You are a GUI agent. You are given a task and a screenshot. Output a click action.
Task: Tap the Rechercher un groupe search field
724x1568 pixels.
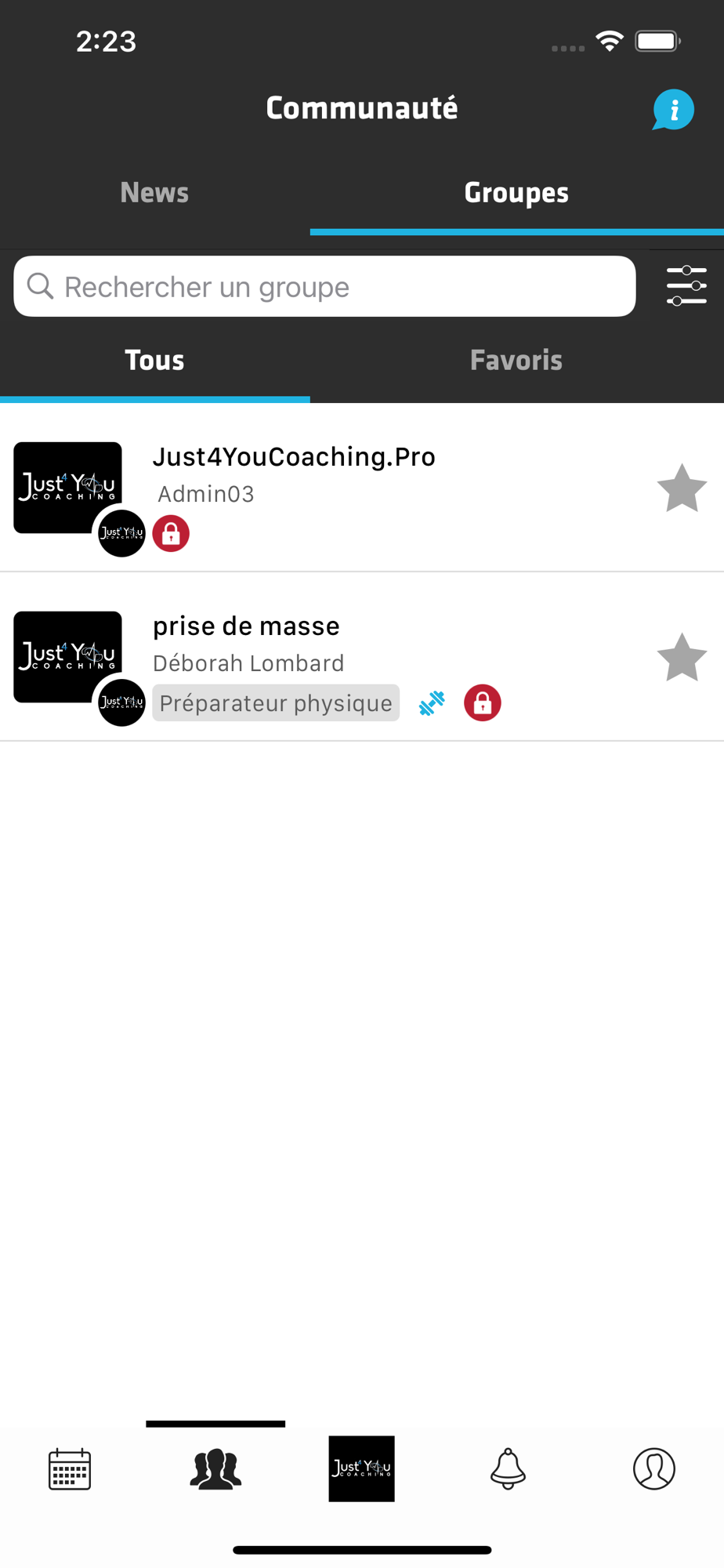point(324,287)
